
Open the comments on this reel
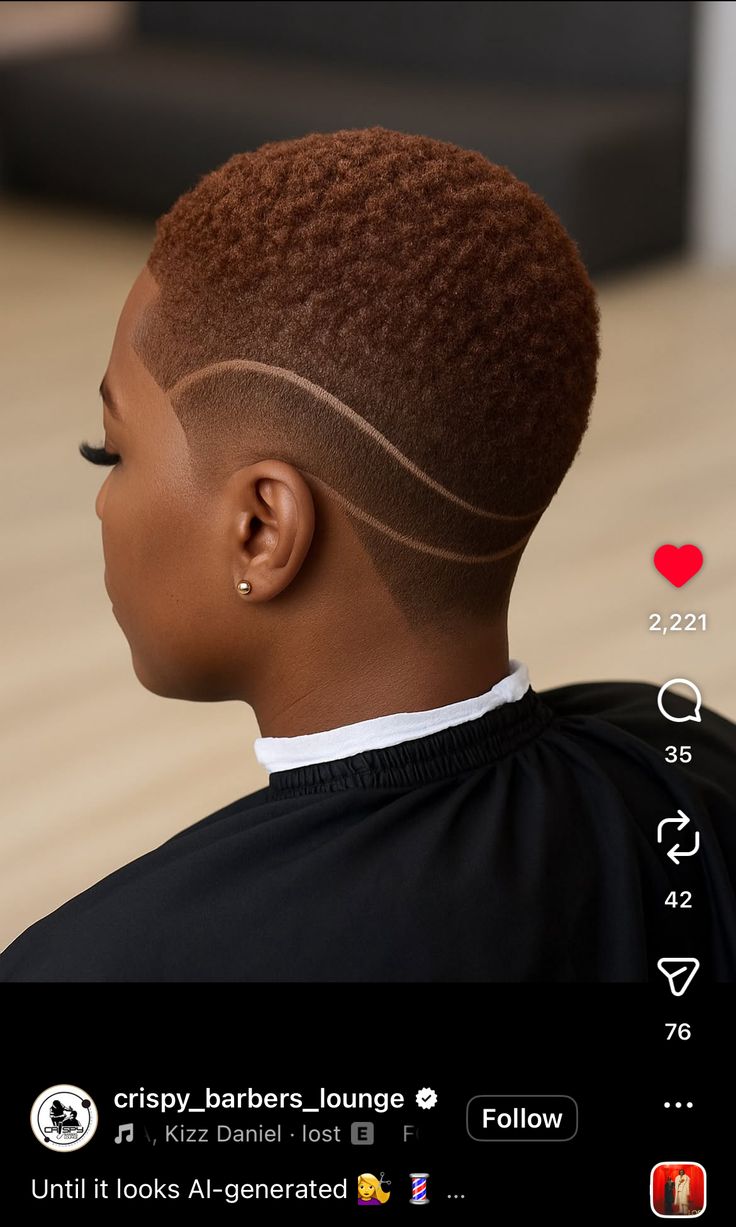pyautogui.click(x=678, y=701)
